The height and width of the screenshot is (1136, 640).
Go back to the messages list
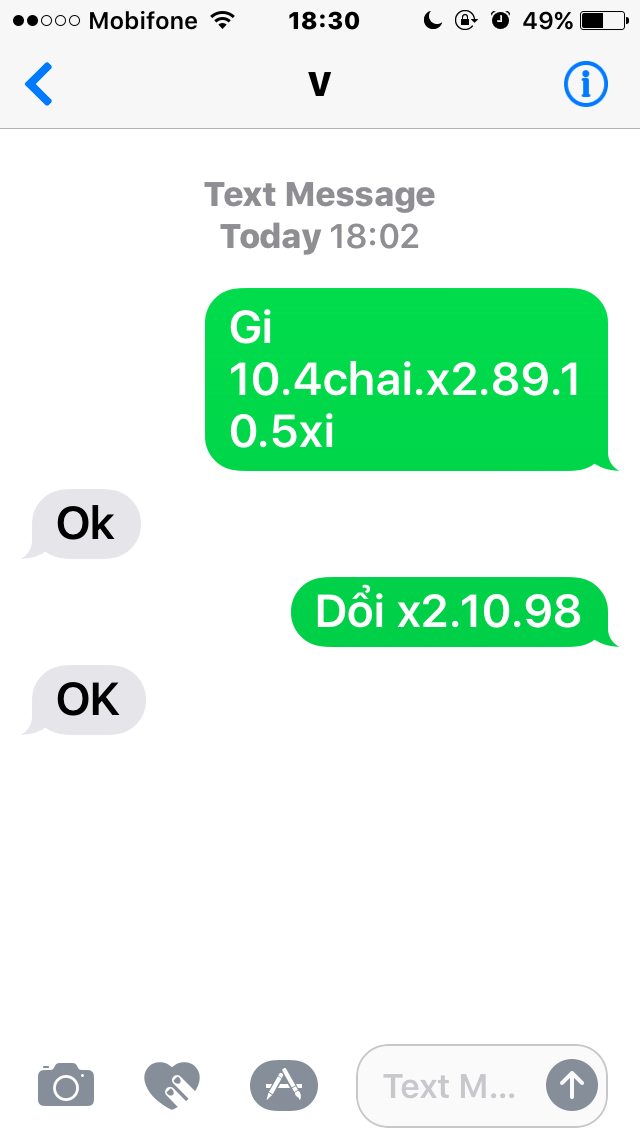click(x=39, y=85)
